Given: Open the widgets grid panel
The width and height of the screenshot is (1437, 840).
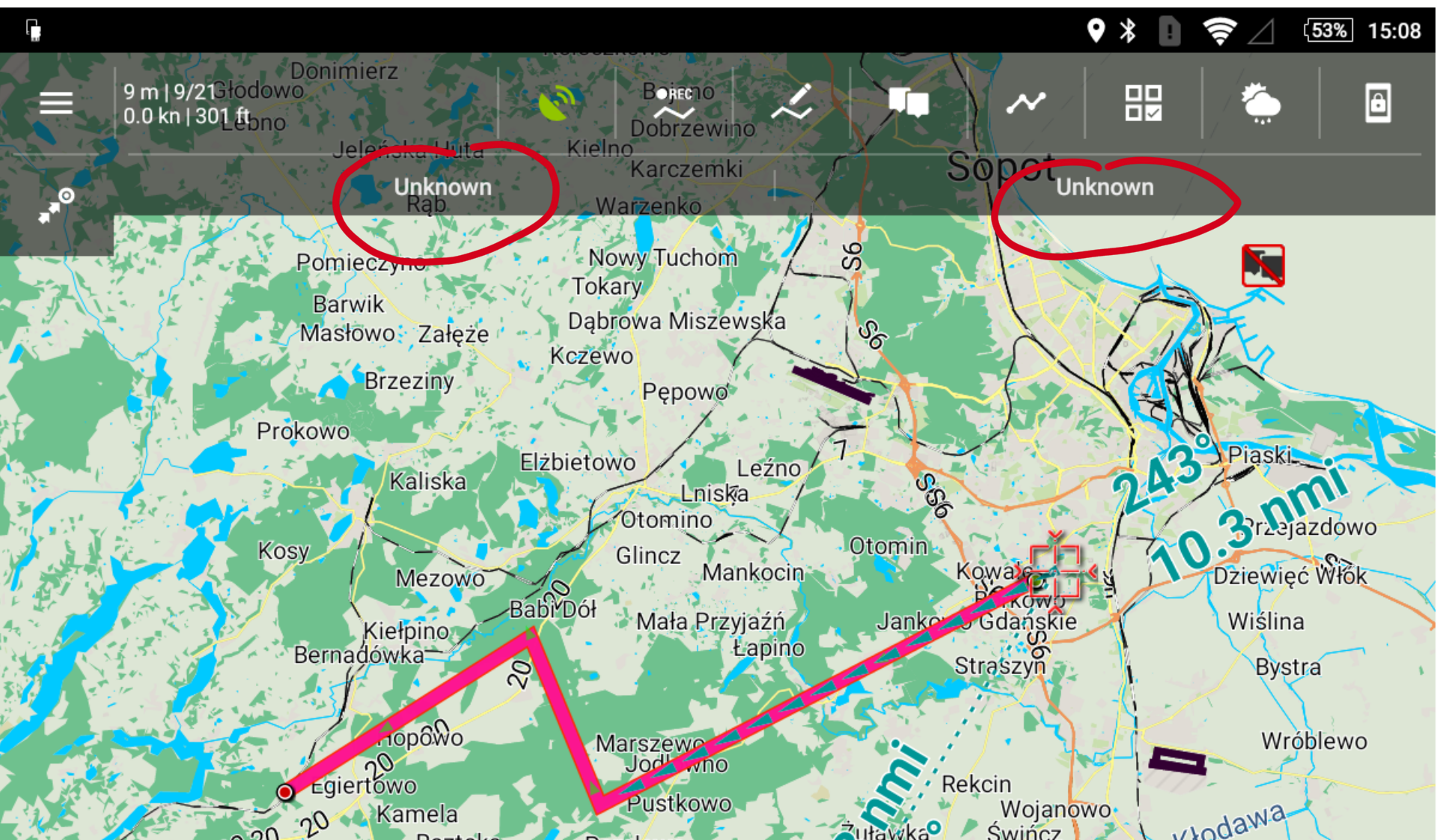Looking at the screenshot, I should (x=1143, y=102).
